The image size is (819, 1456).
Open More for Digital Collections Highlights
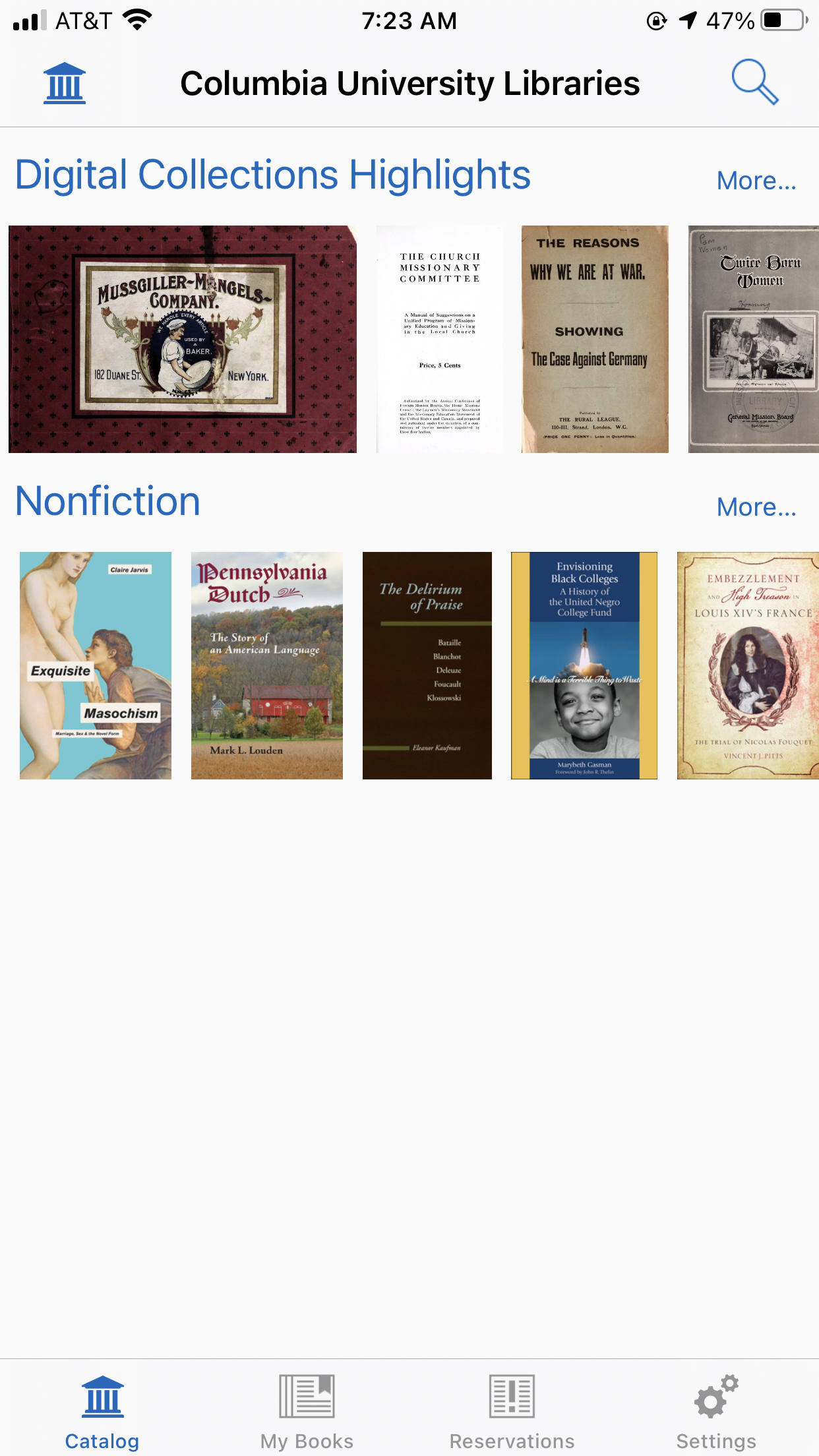click(x=756, y=181)
